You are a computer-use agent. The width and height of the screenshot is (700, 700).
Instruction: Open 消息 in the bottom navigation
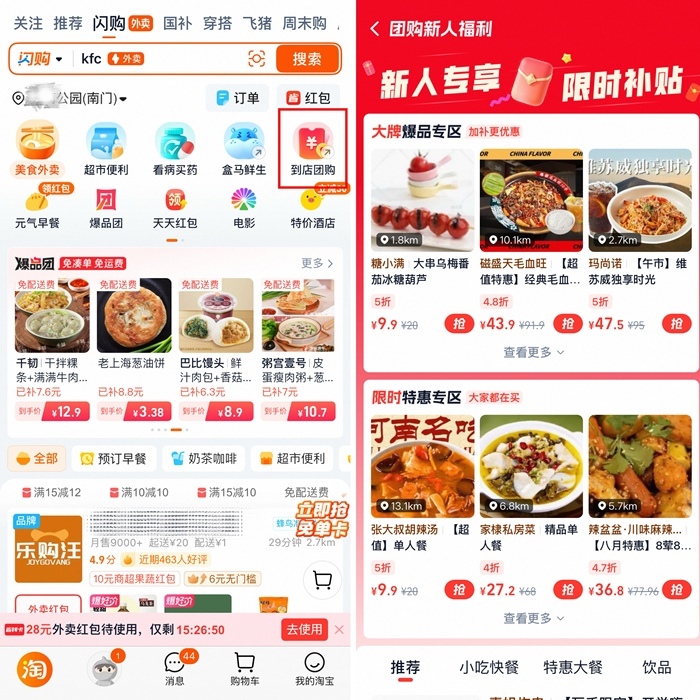click(174, 669)
